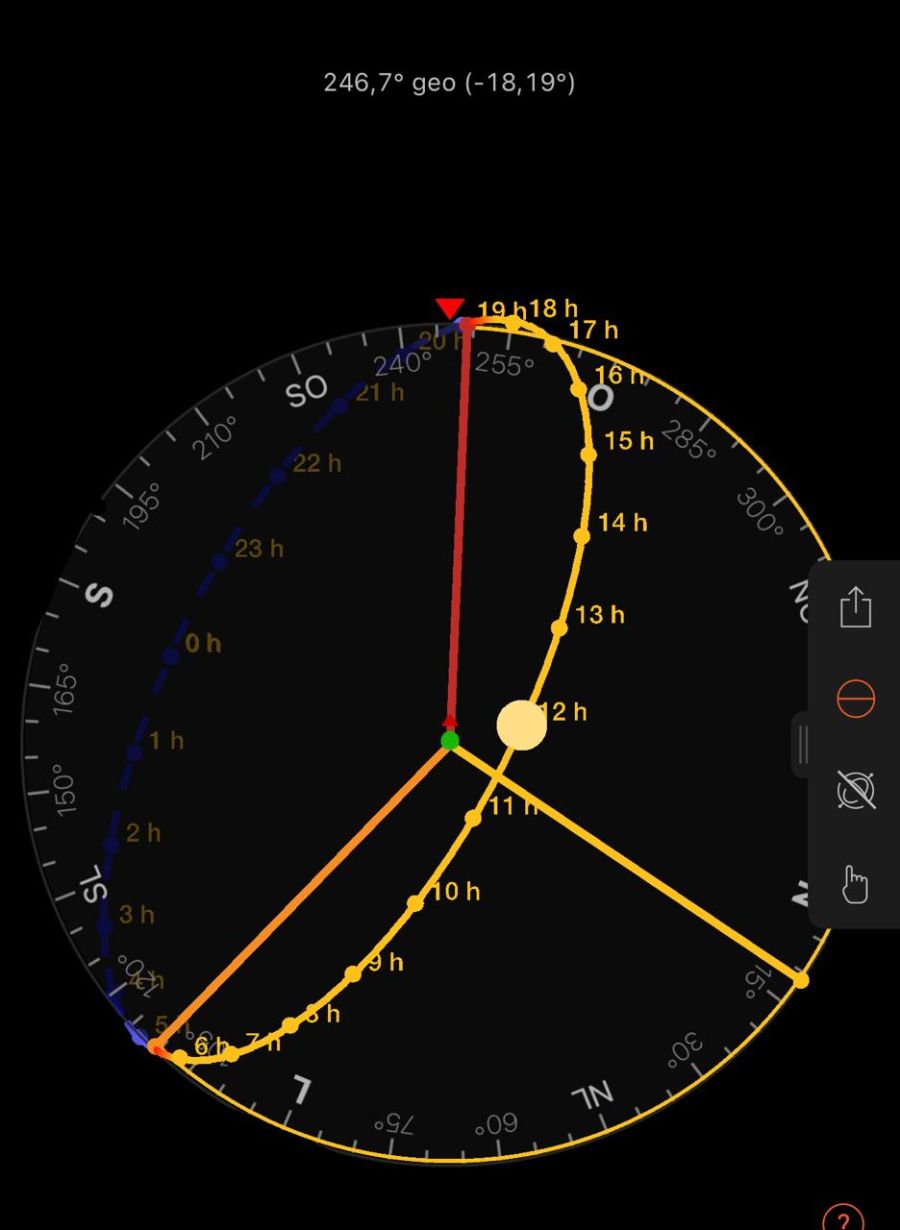This screenshot has height=1230, width=900.
Task: Open the help question mark
Action: pos(842,1219)
